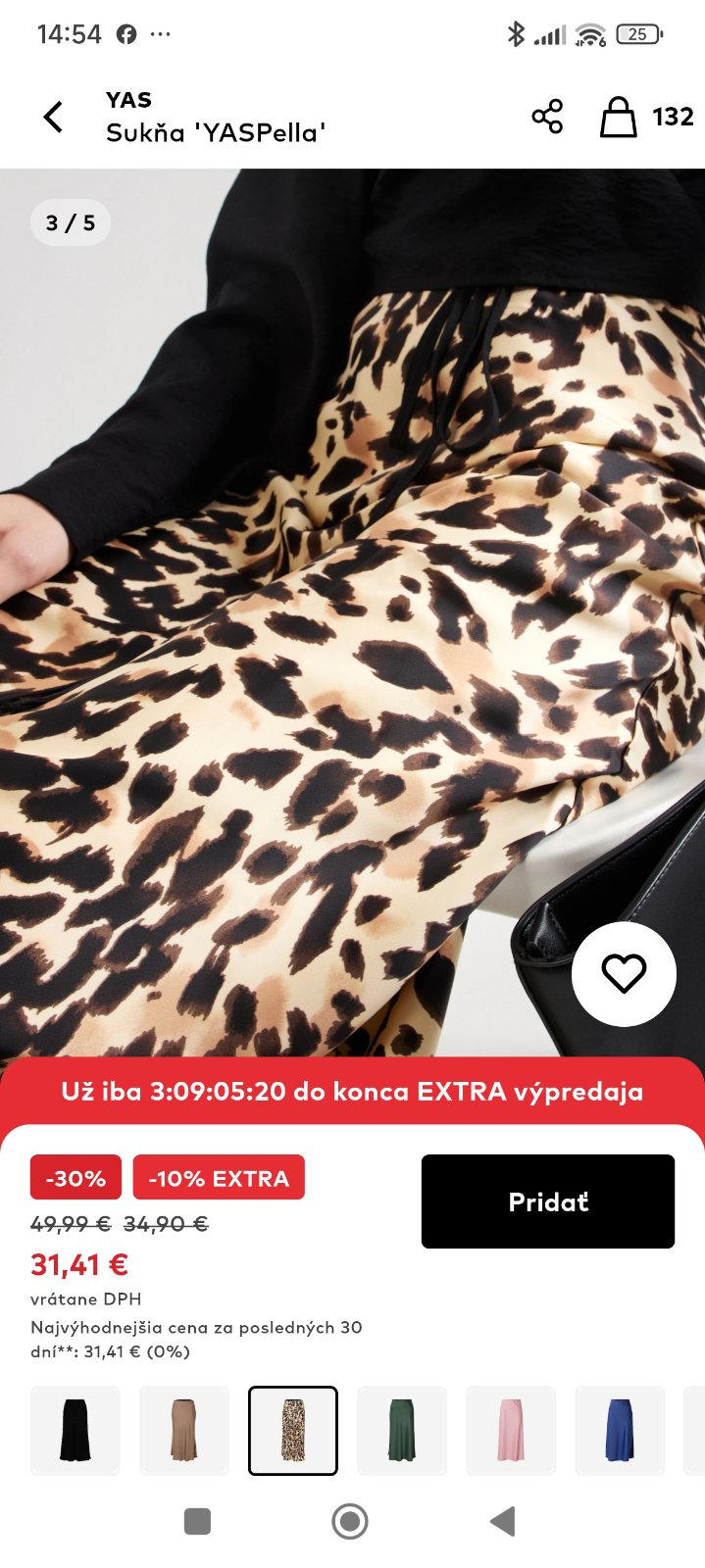Select the leopard print skirt variant
This screenshot has height=1568, width=705.
tap(293, 1430)
